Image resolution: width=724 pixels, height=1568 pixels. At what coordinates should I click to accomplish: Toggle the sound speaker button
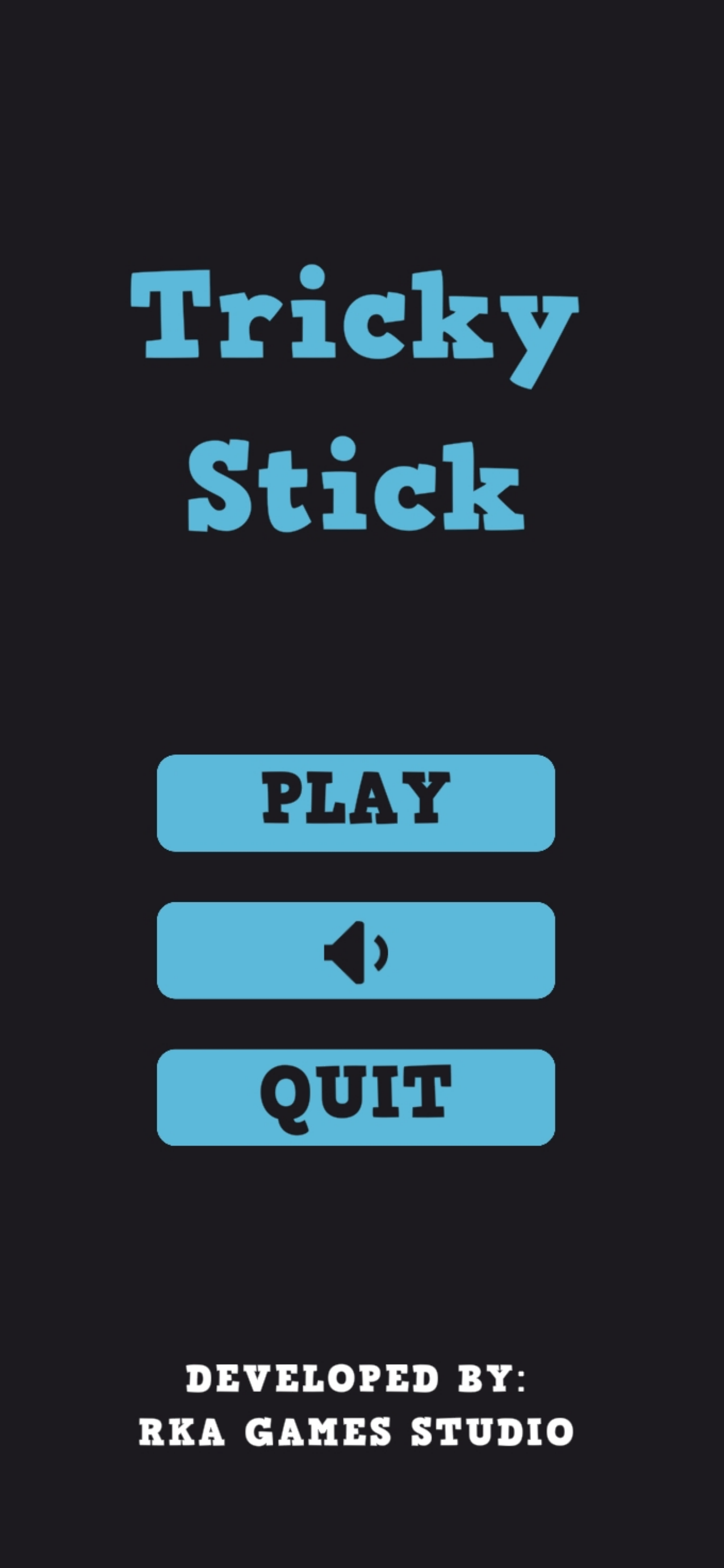[356, 950]
